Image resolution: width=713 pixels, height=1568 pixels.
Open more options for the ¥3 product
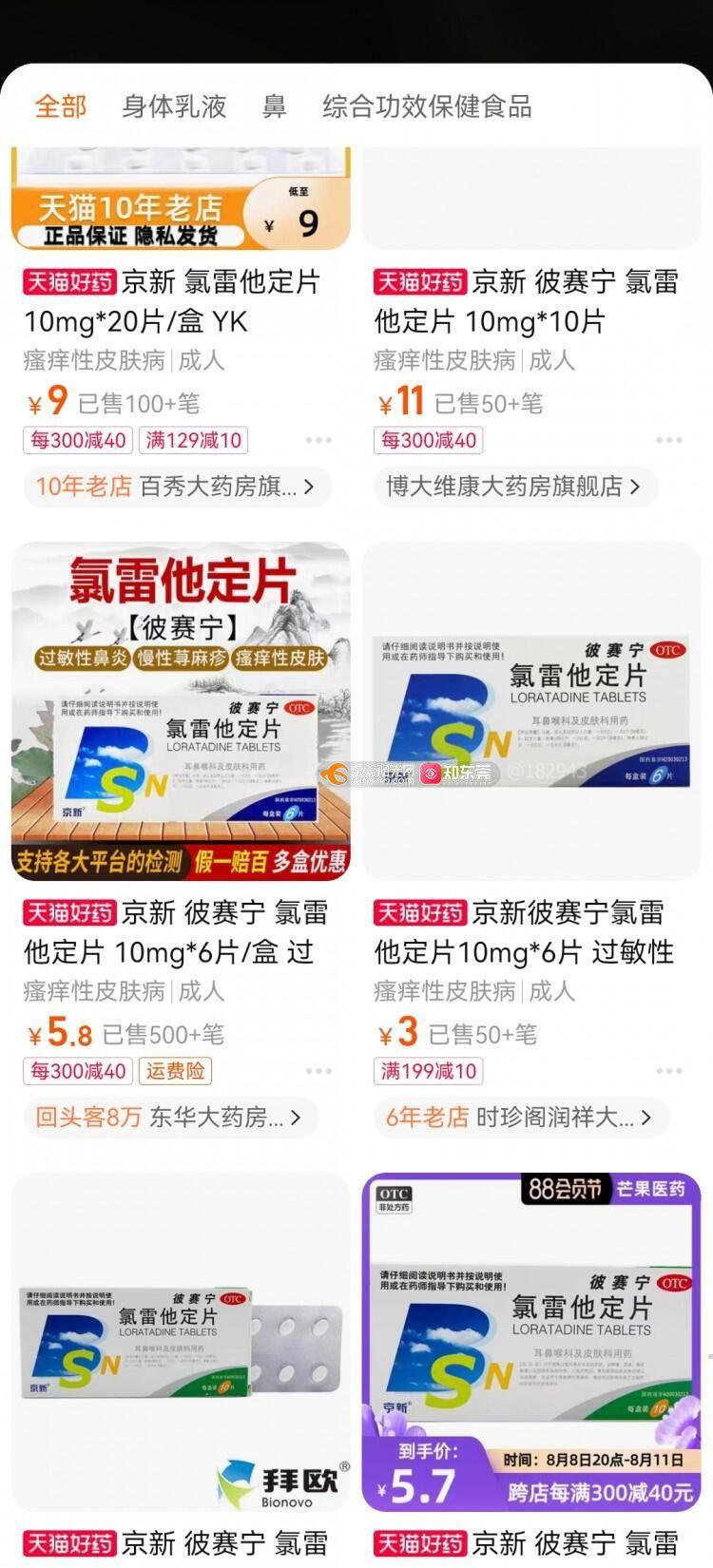coord(668,1071)
